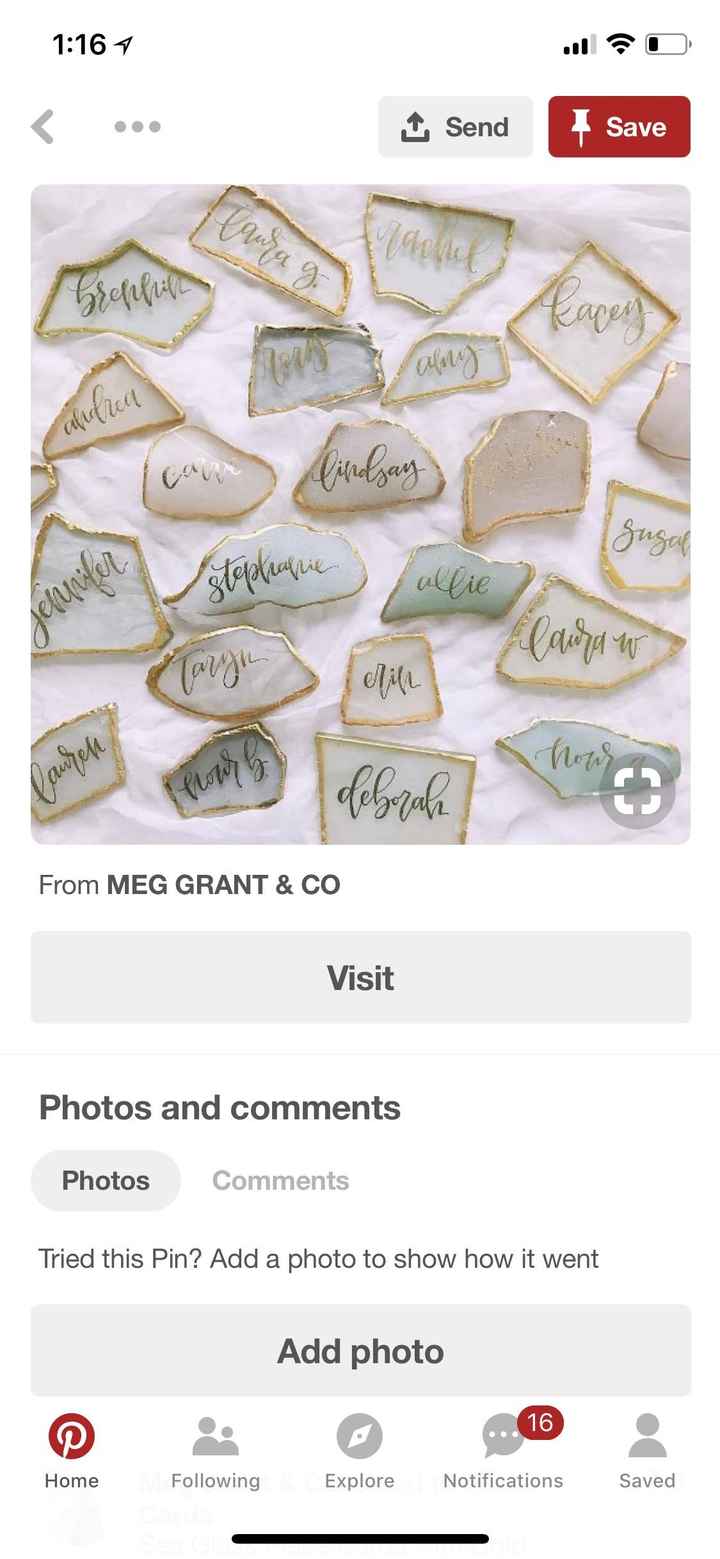The height and width of the screenshot is (1559, 720).
Task: Go back using the left arrow
Action: (x=42, y=127)
